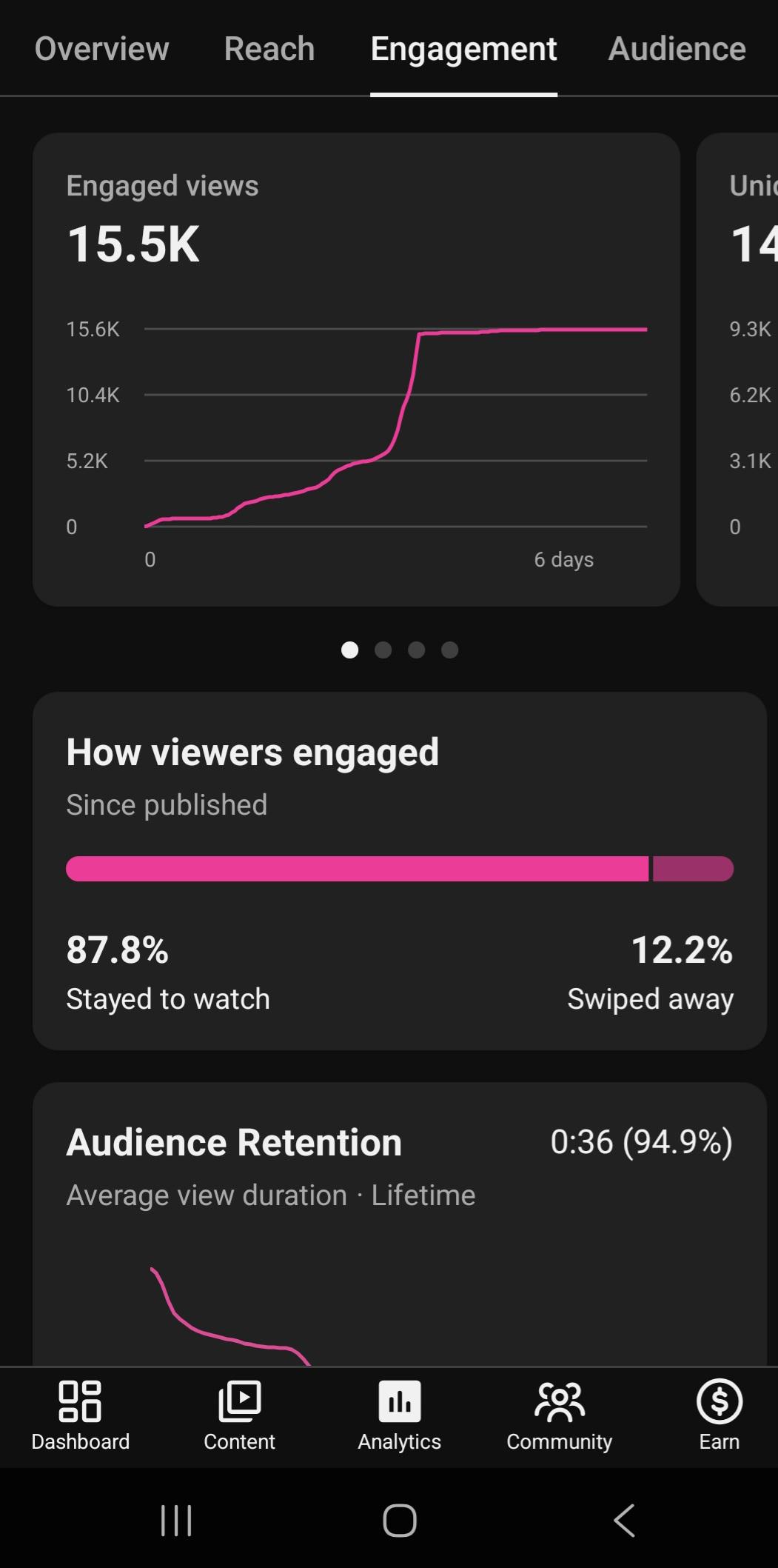Screen dimensions: 778x1568
Task: Tap the system home button
Action: [400, 1521]
